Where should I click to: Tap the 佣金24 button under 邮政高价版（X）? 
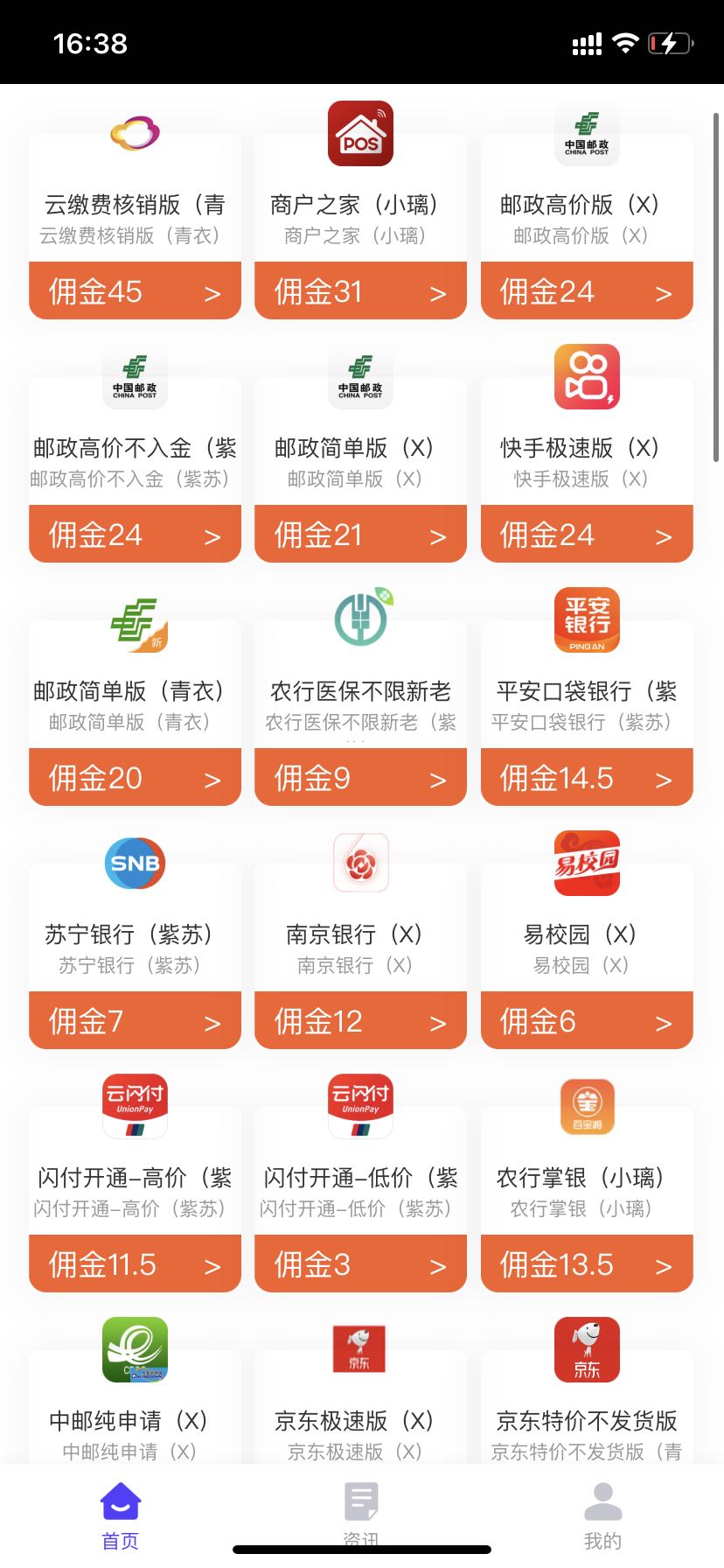[586, 291]
